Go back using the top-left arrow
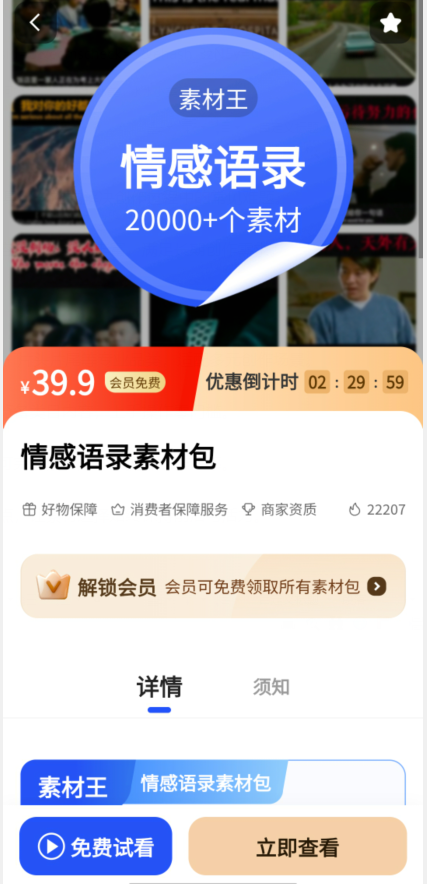427x884 pixels. tap(35, 23)
